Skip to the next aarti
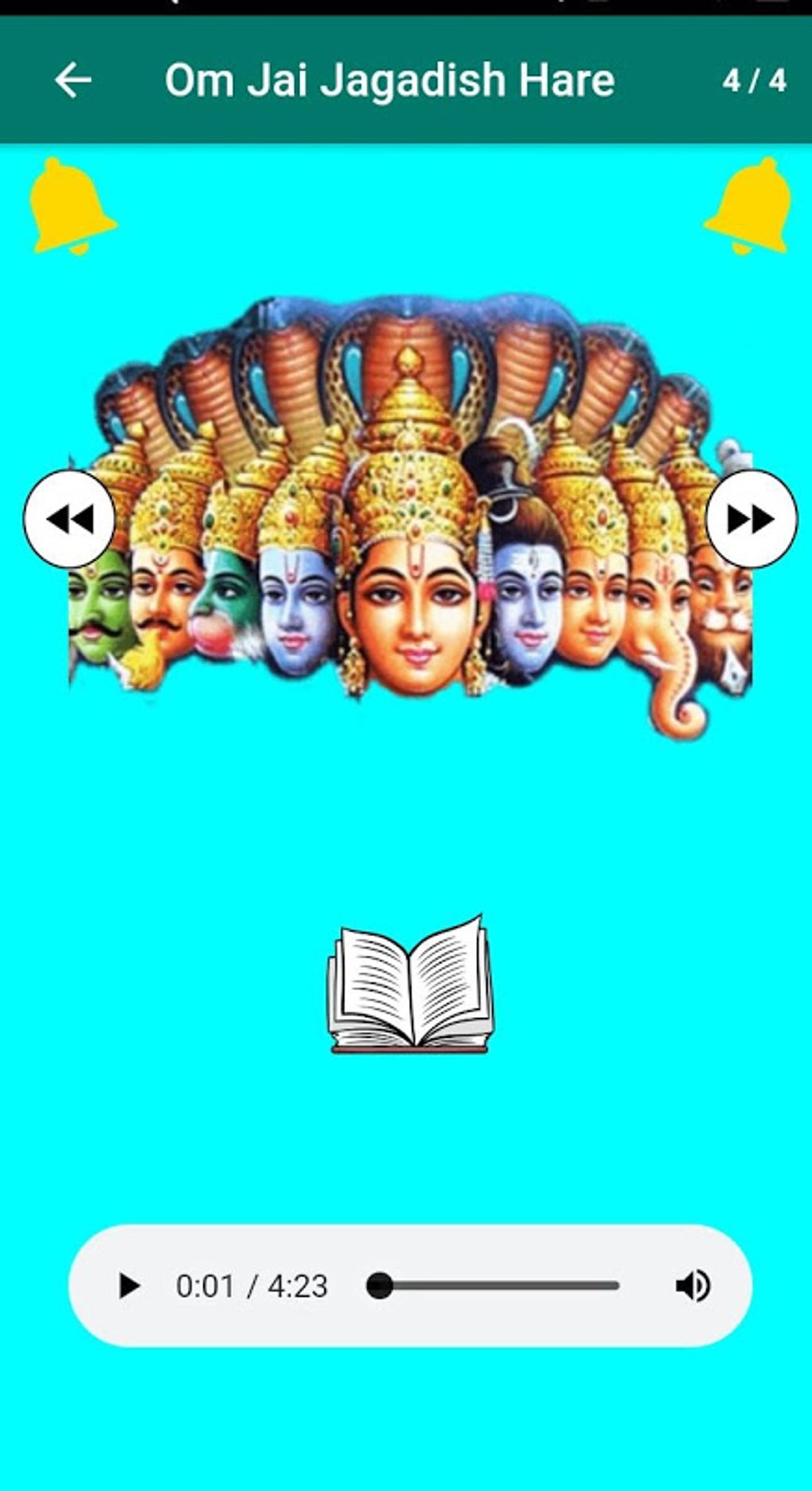Viewport: 812px width, 1491px height. pos(751,519)
